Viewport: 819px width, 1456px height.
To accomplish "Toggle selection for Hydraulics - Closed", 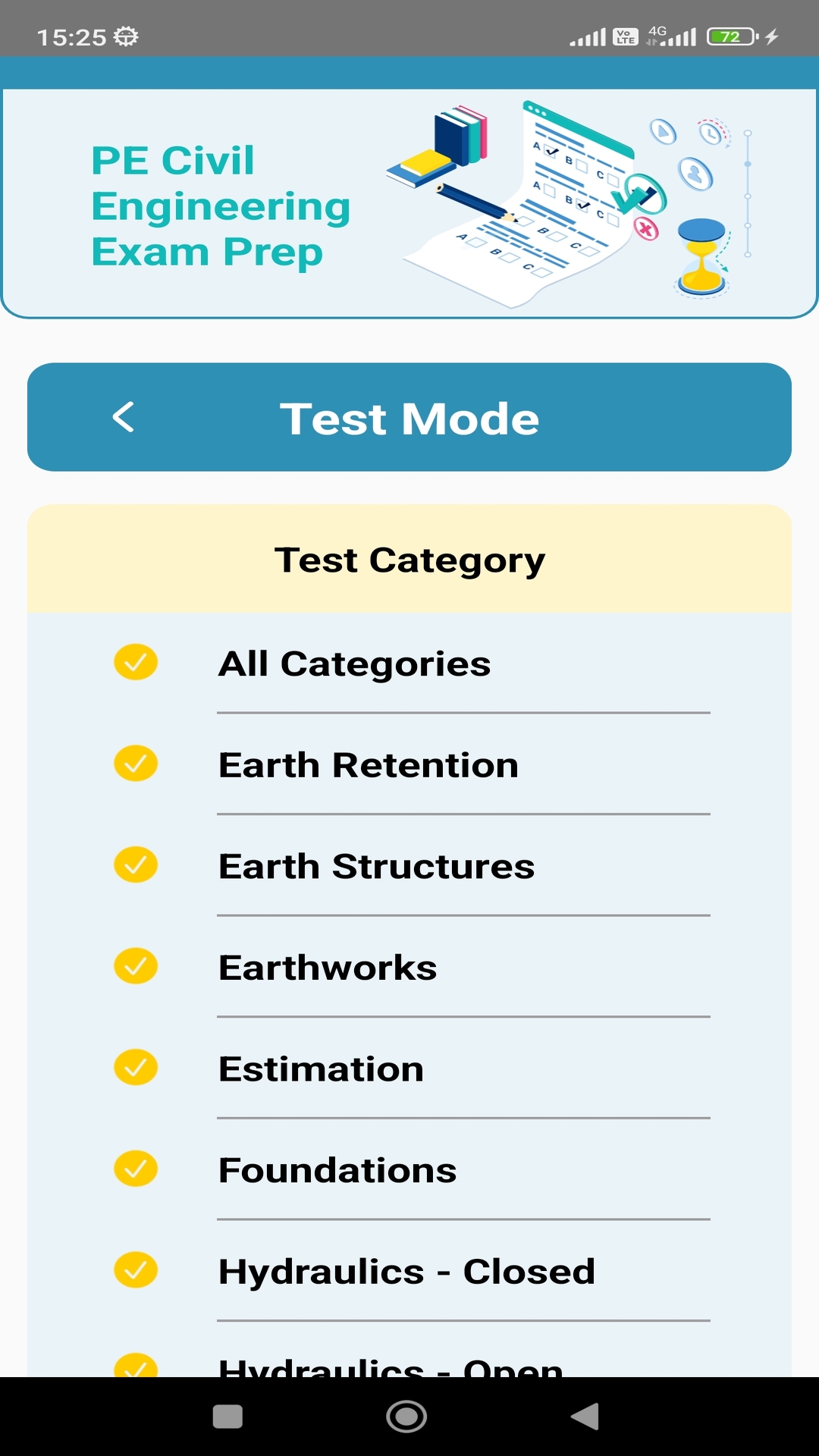I will tap(135, 1271).
